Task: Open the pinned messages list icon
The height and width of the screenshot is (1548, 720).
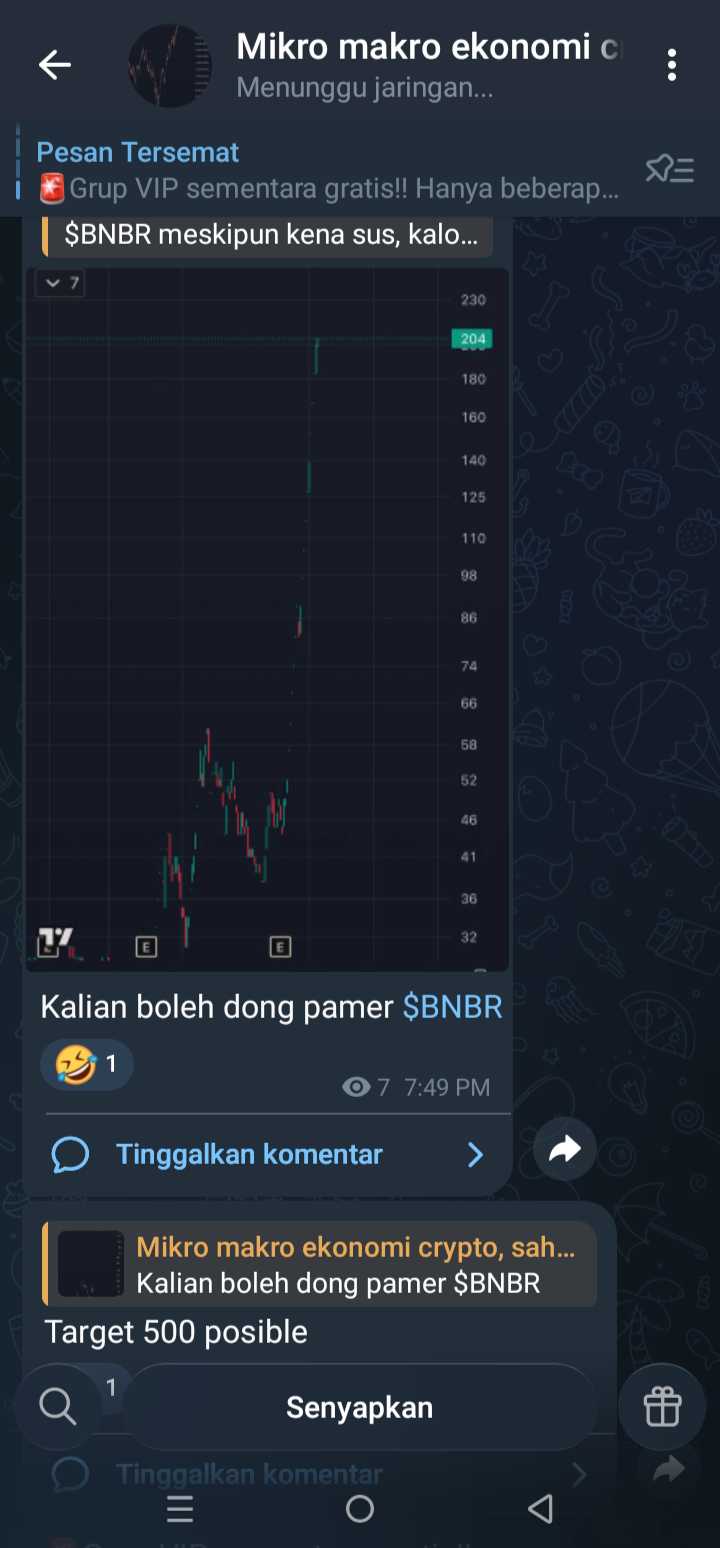Action: point(669,169)
